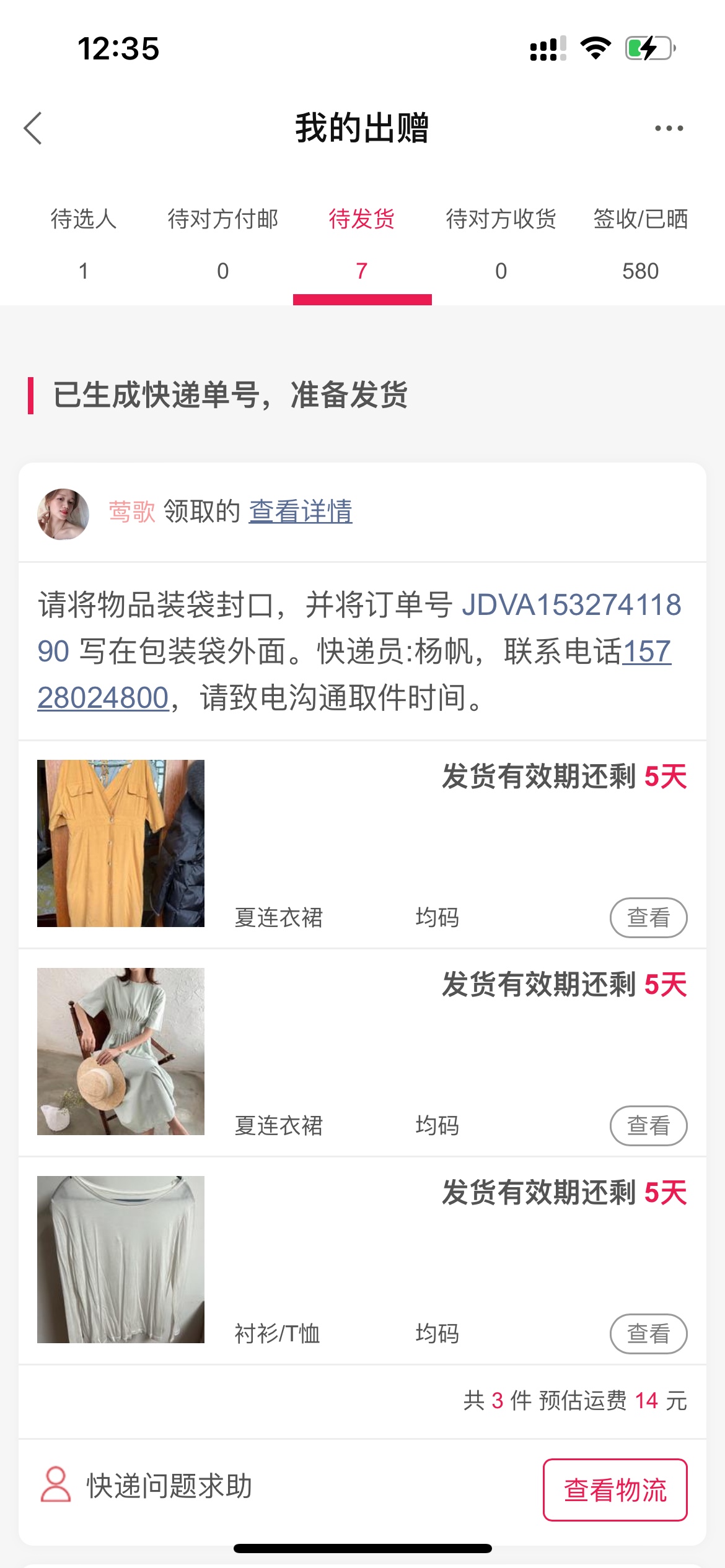Open 莺歌's profile avatar
The height and width of the screenshot is (1568, 725).
pos(63,513)
